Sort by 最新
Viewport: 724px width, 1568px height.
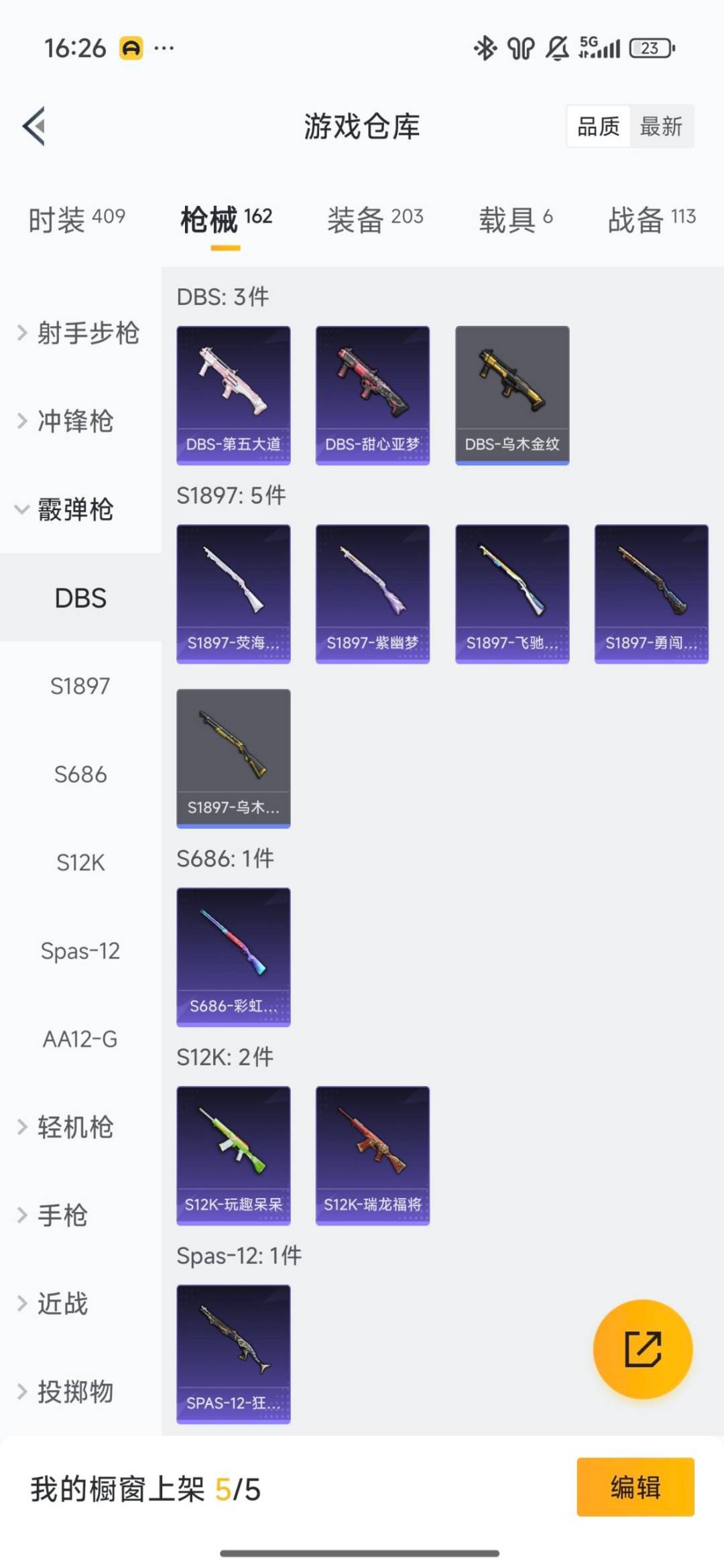click(x=660, y=126)
